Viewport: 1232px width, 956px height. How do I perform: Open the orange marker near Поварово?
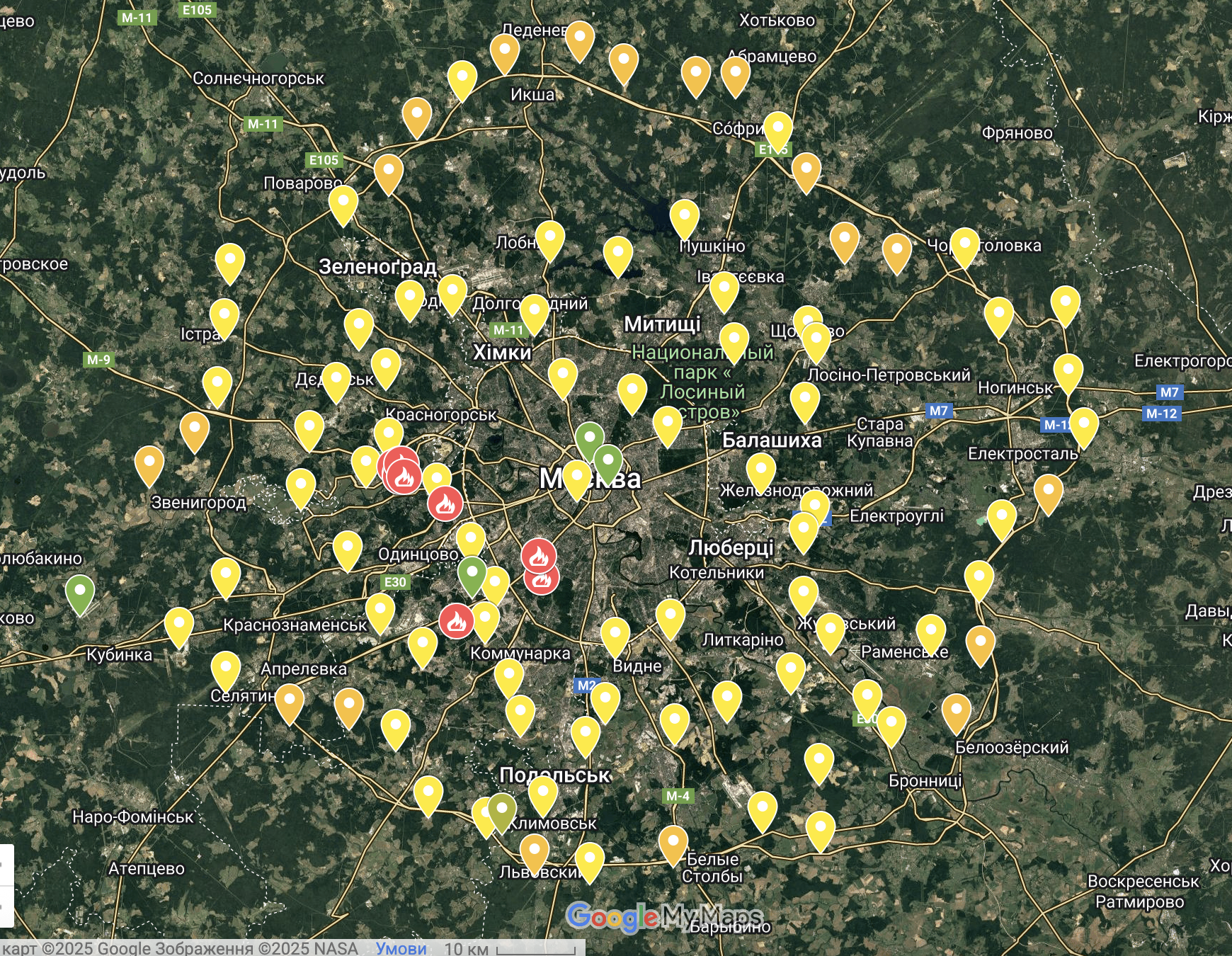pyautogui.click(x=388, y=172)
